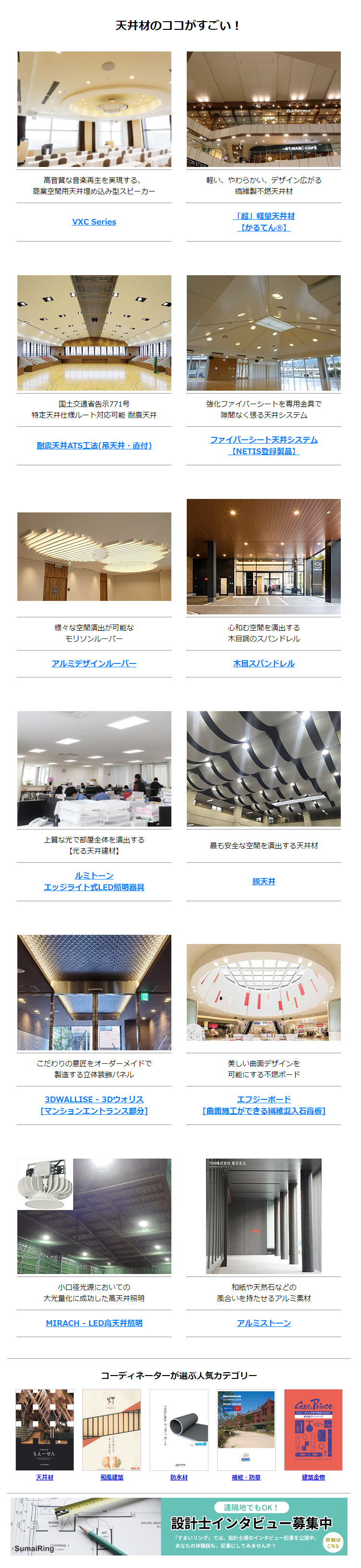This screenshot has height=1568, width=361.
Task: Go to アルミデザインルーバー product page
Action: click(x=94, y=663)
